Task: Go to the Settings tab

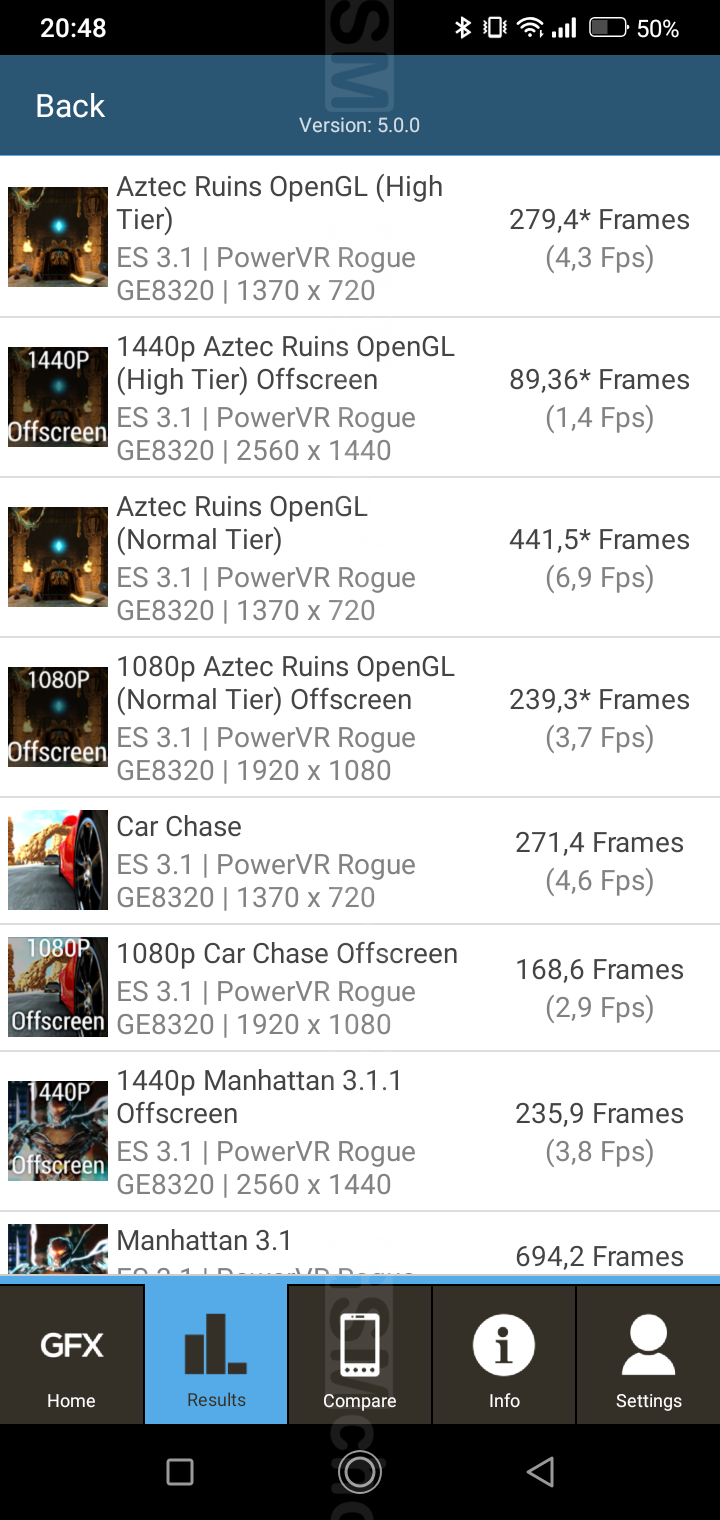Action: pyautogui.click(x=648, y=1355)
